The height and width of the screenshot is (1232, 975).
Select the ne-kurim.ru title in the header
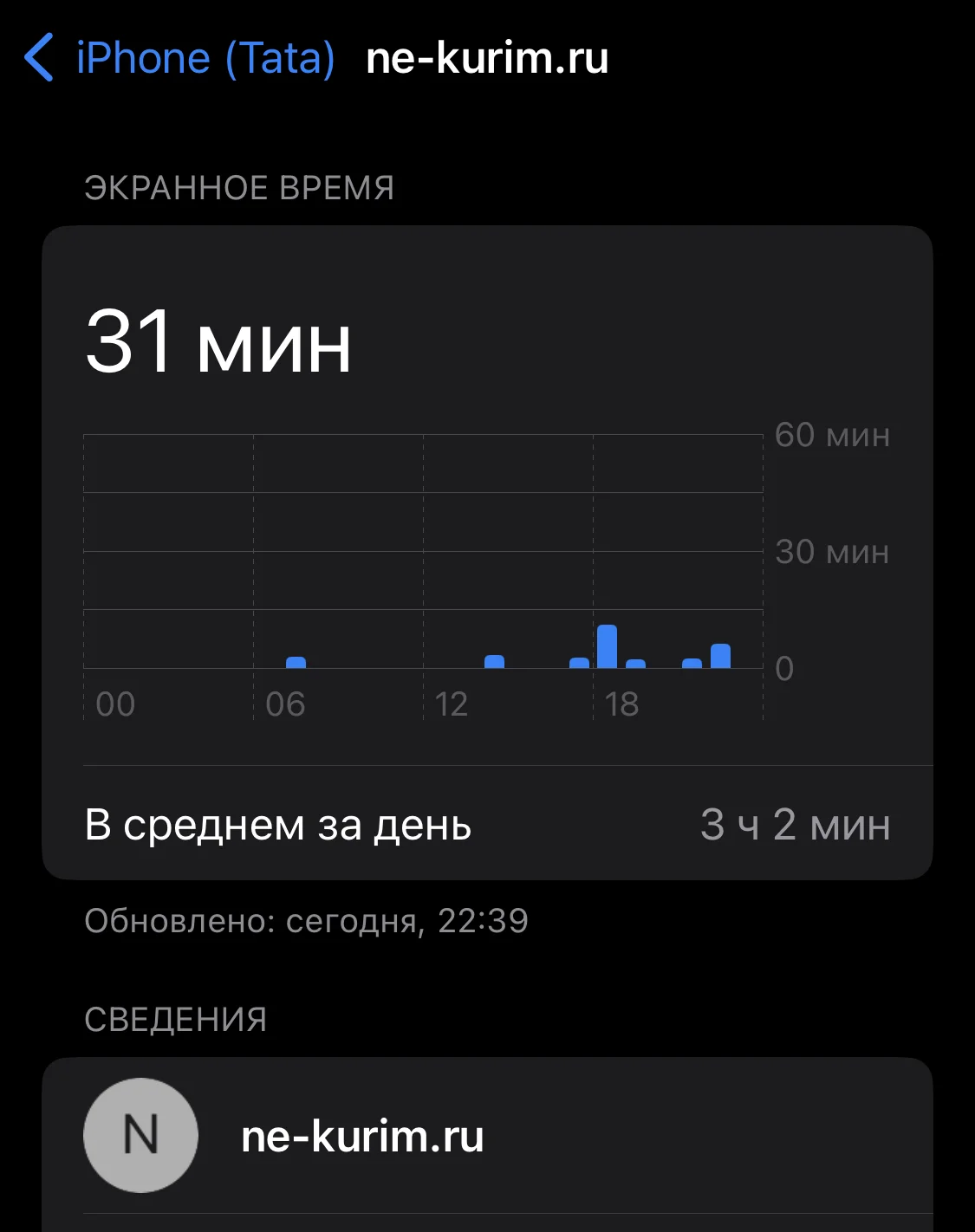[487, 58]
